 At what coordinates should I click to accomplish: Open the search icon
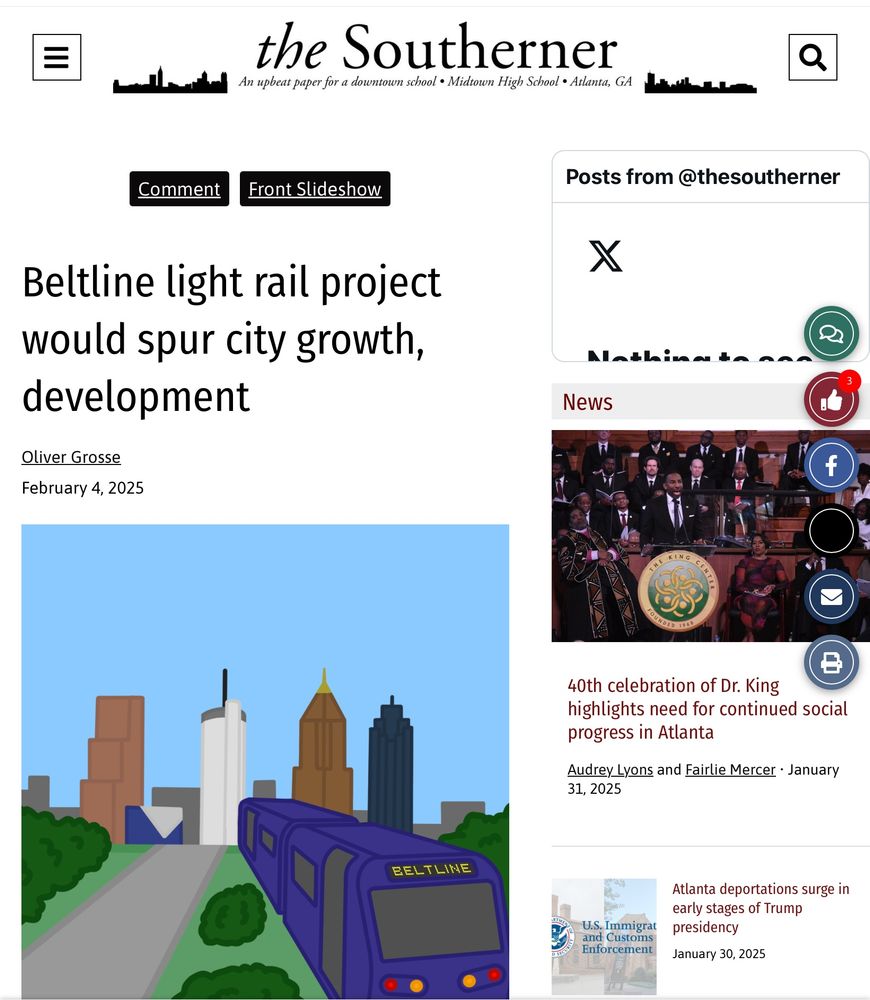[813, 57]
